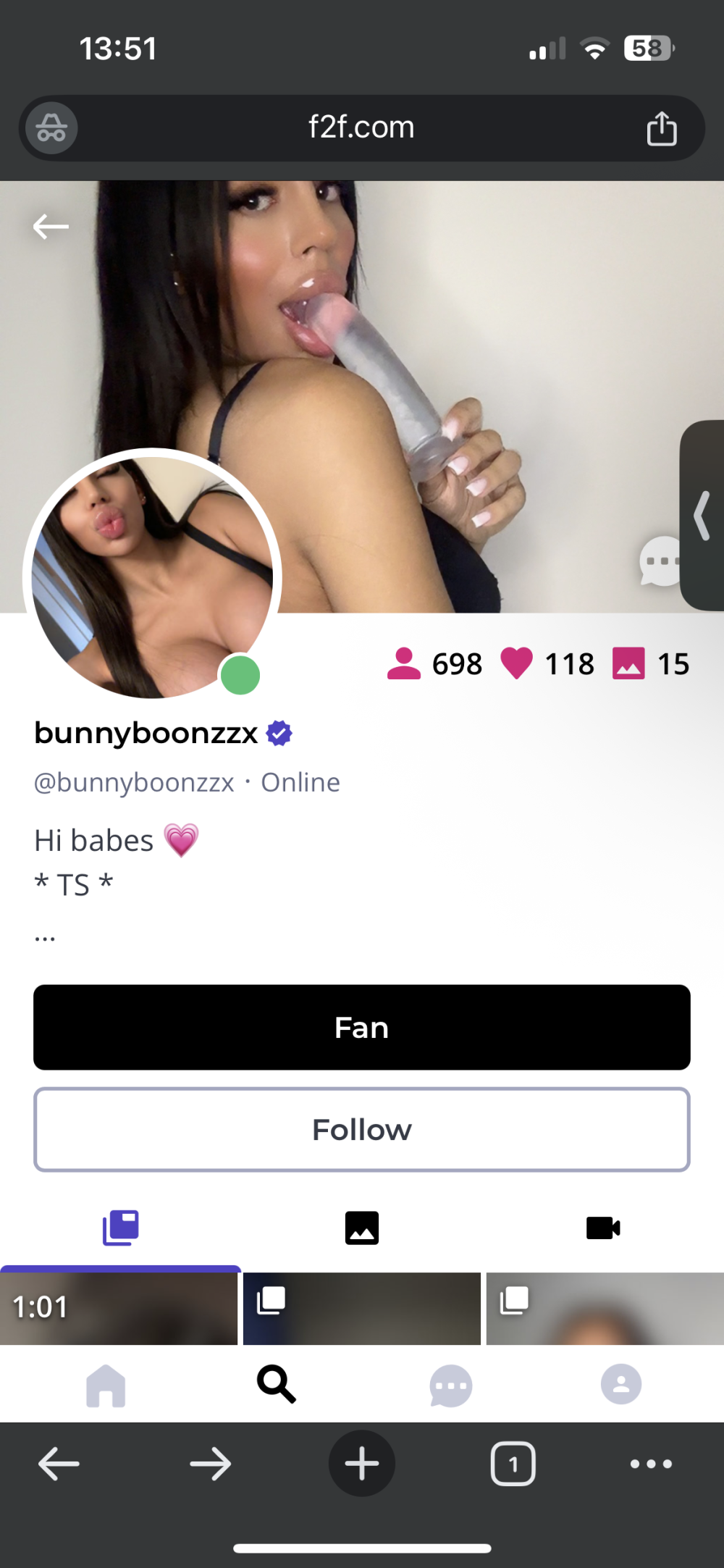Tap the f2f.com address bar
Screen dimensions: 724x1568
click(x=361, y=128)
